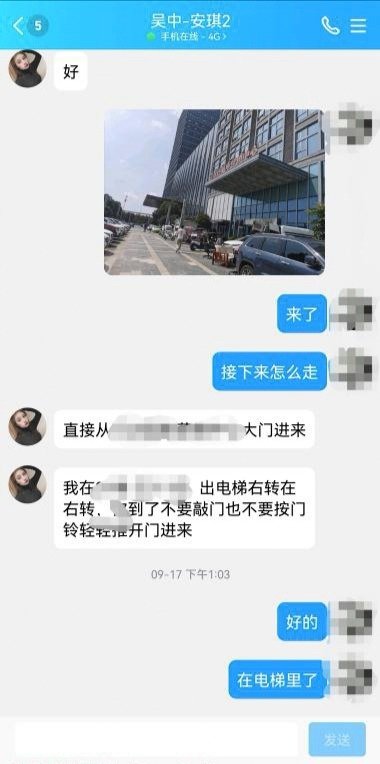Tap the 发送 send button
This screenshot has width=380, height=764.
pyautogui.click(x=337, y=740)
